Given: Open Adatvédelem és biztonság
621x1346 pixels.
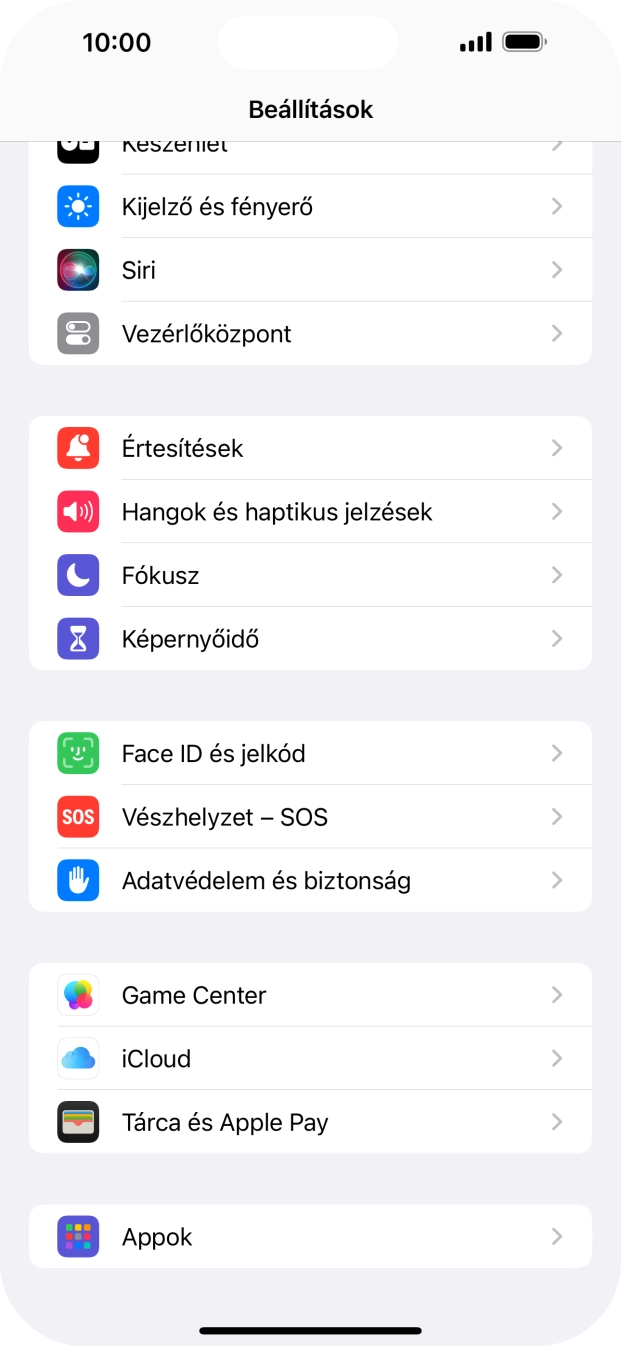Looking at the screenshot, I should 310,880.
